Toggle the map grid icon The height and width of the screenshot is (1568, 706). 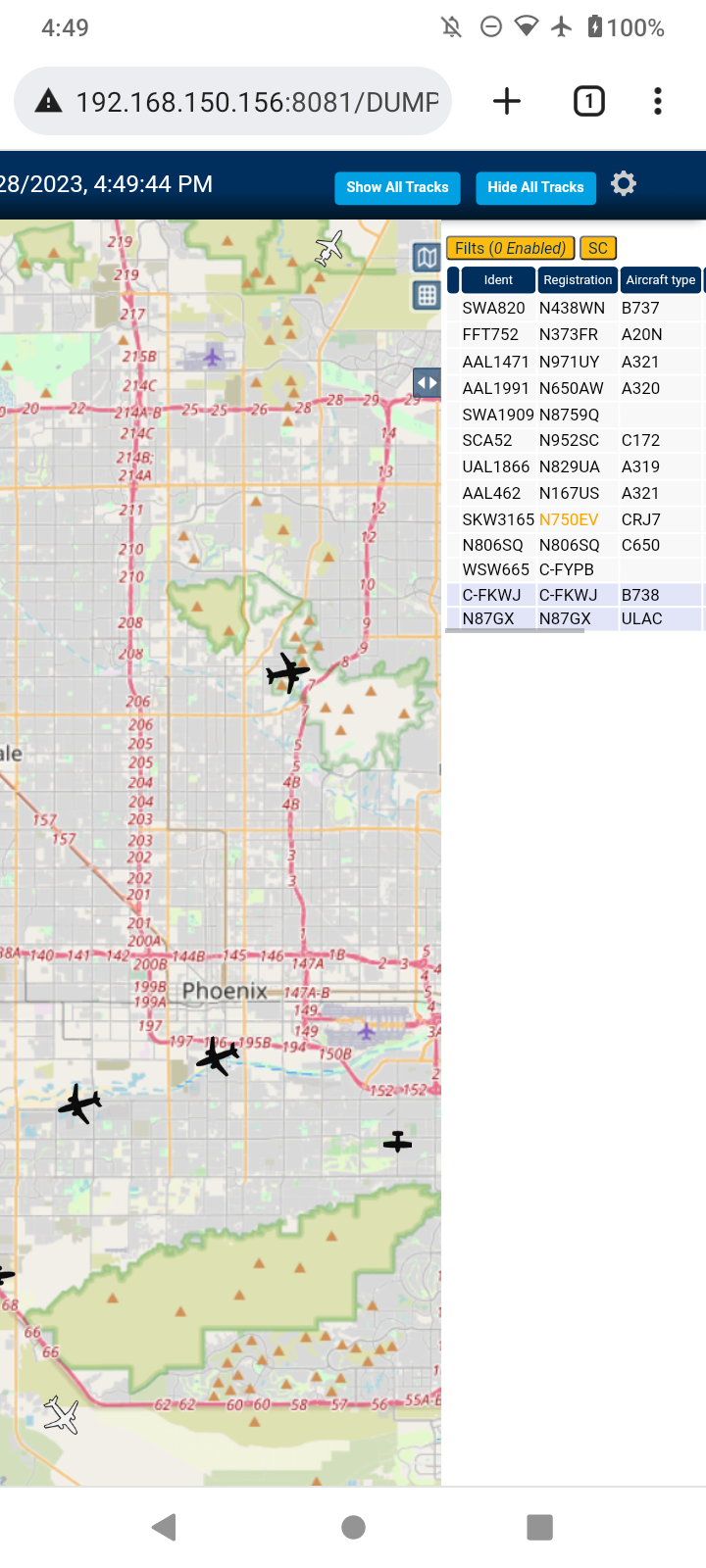(427, 295)
